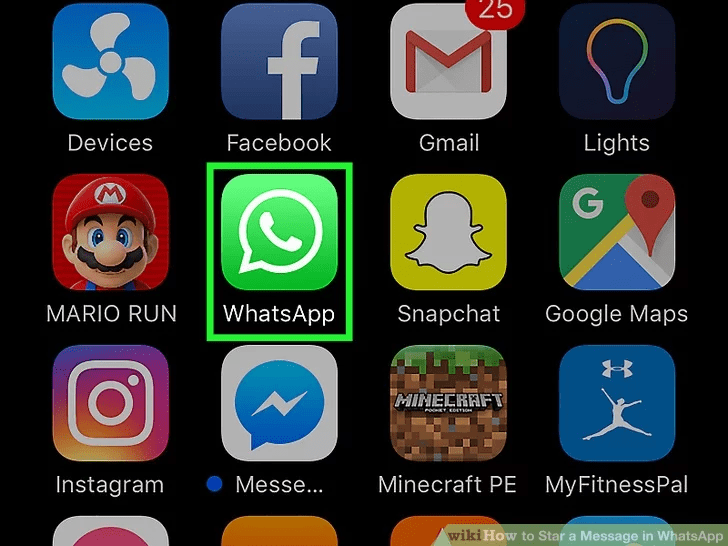Open WhatsApp
Screen dimensions: 728x546
point(279,233)
